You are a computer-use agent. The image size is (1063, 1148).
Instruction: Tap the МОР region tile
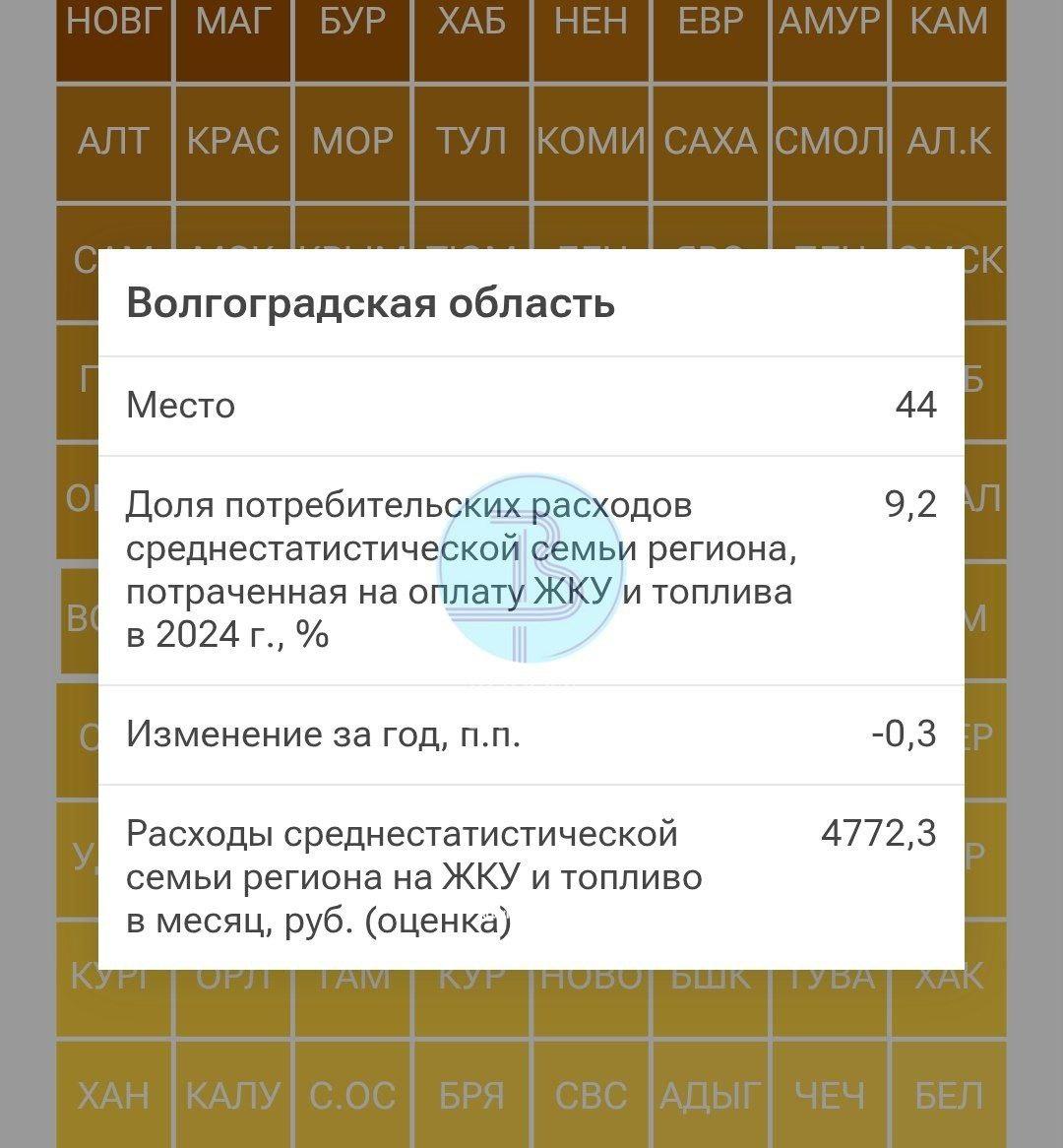tap(352, 143)
